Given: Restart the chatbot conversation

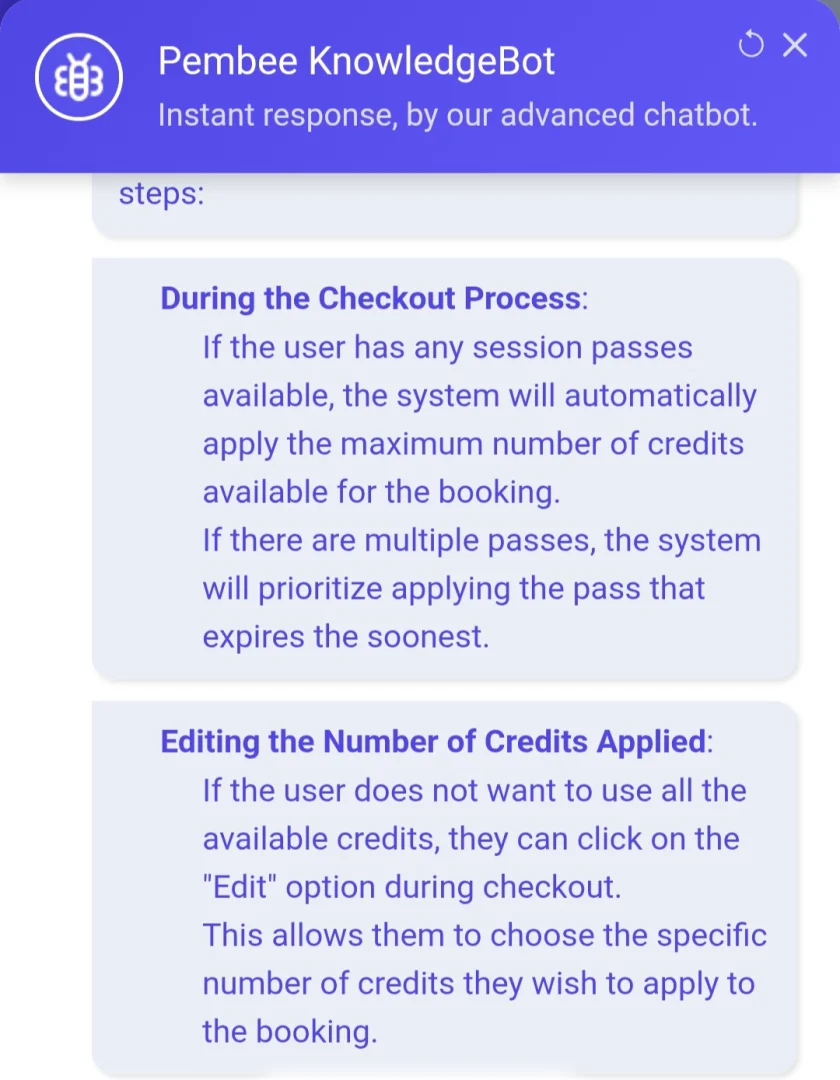Looking at the screenshot, I should [x=750, y=45].
